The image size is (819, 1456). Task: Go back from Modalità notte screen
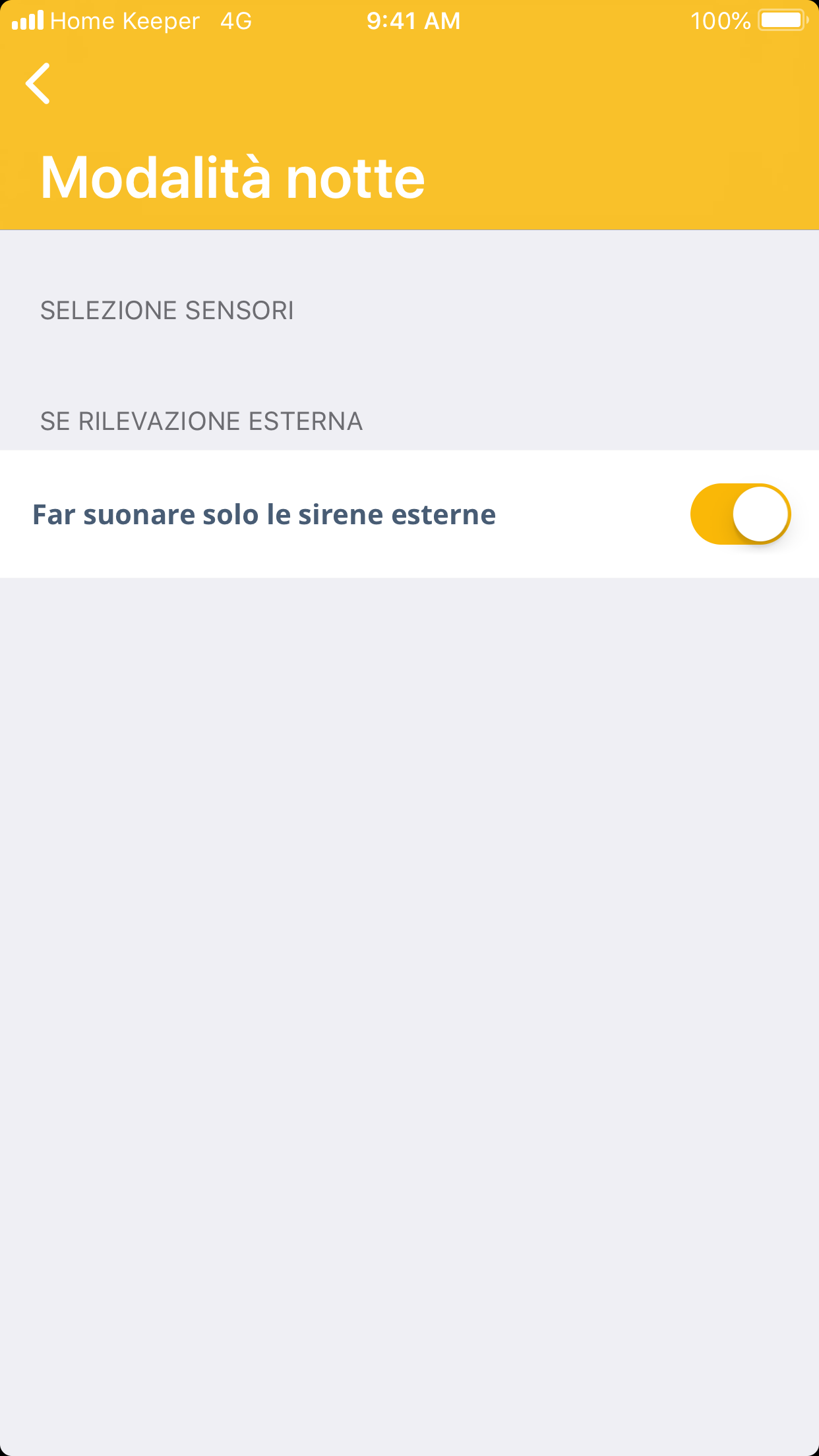(38, 84)
